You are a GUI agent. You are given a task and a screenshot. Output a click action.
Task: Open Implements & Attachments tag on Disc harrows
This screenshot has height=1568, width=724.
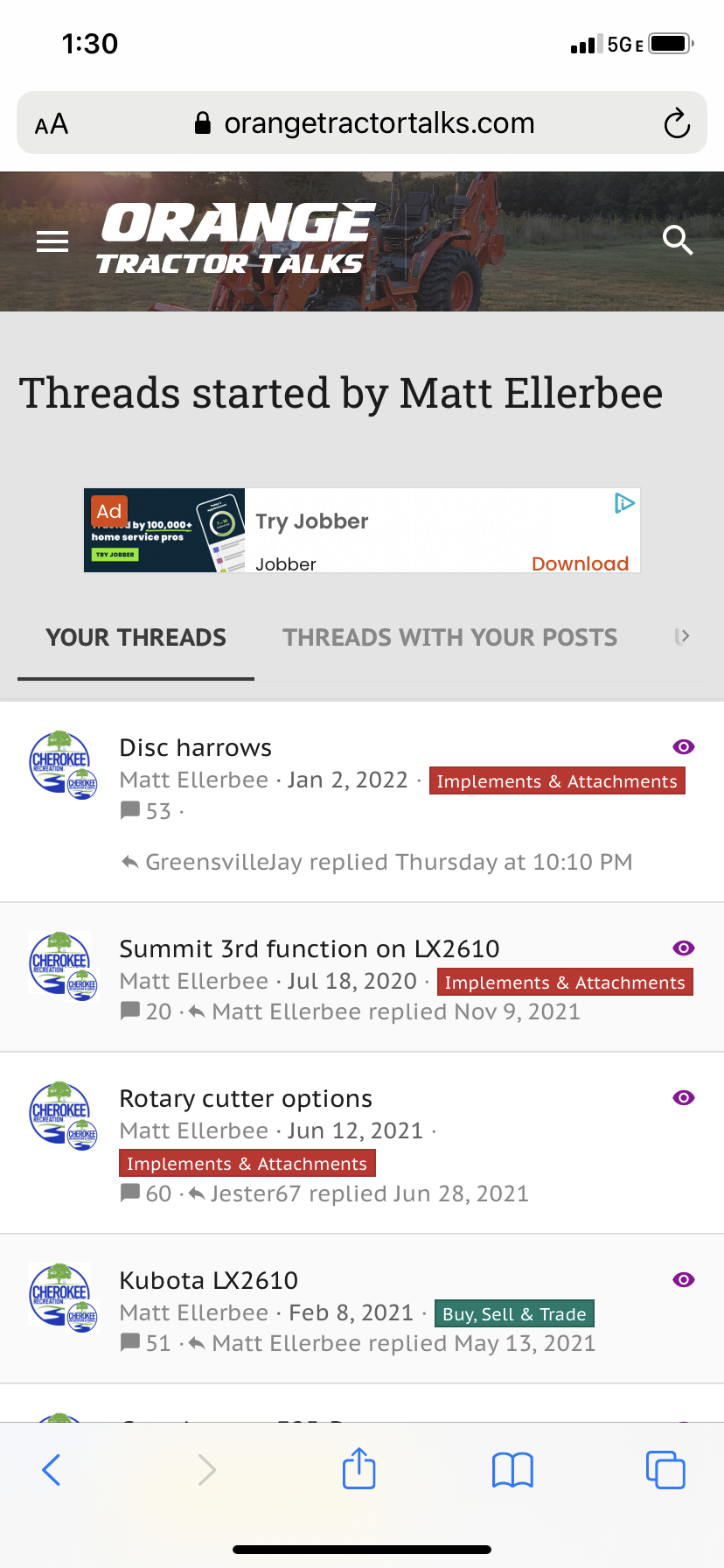click(556, 781)
